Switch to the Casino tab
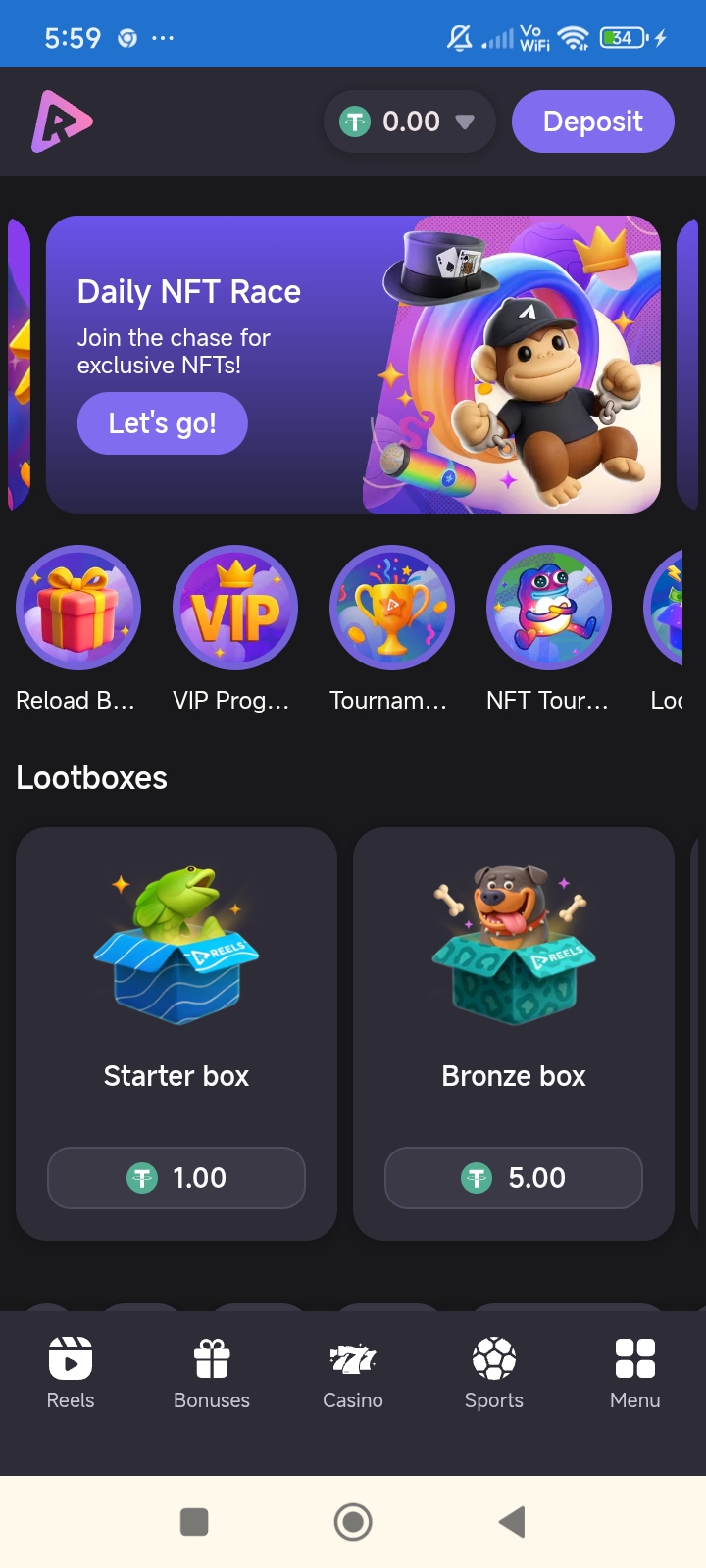Image resolution: width=706 pixels, height=1568 pixels. [x=353, y=1372]
